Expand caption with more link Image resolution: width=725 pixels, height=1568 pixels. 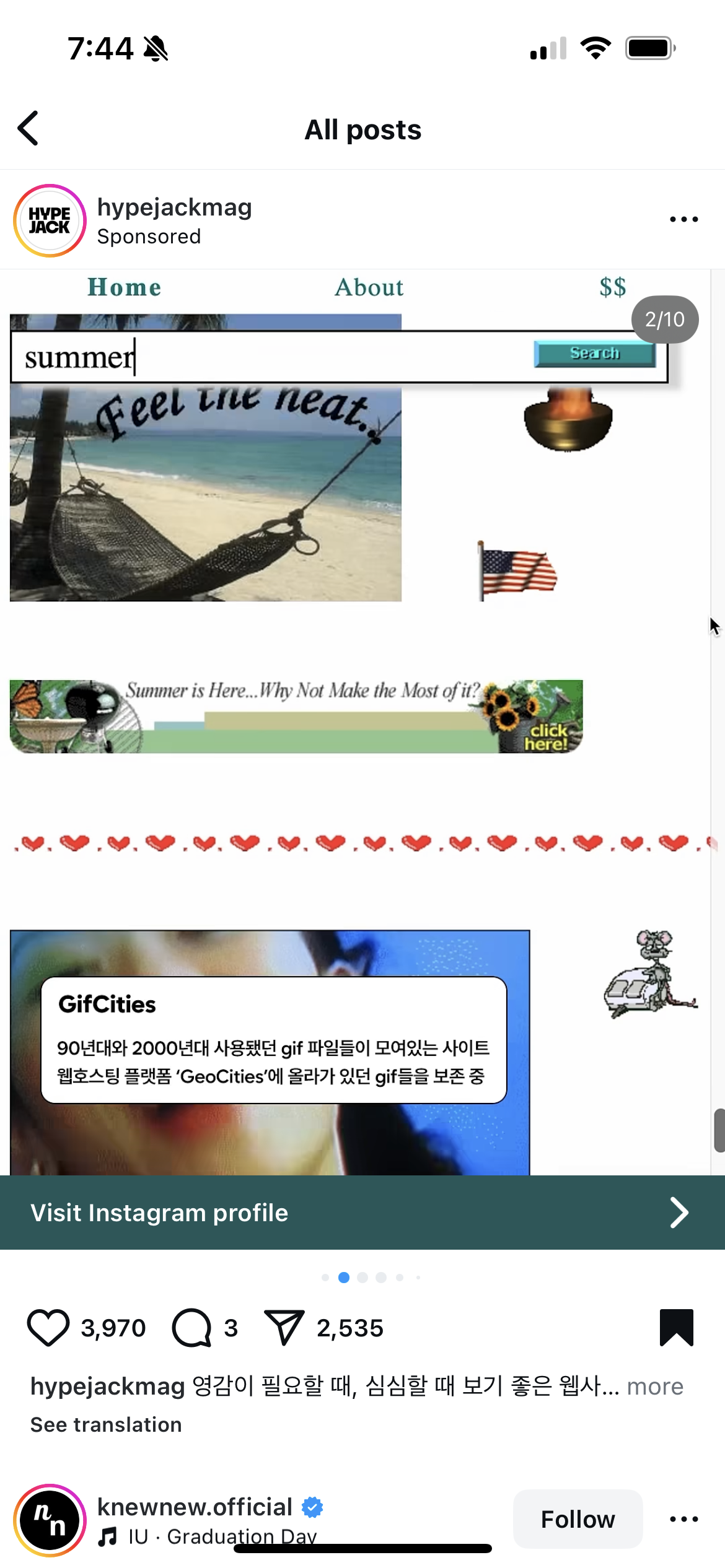tap(654, 1386)
